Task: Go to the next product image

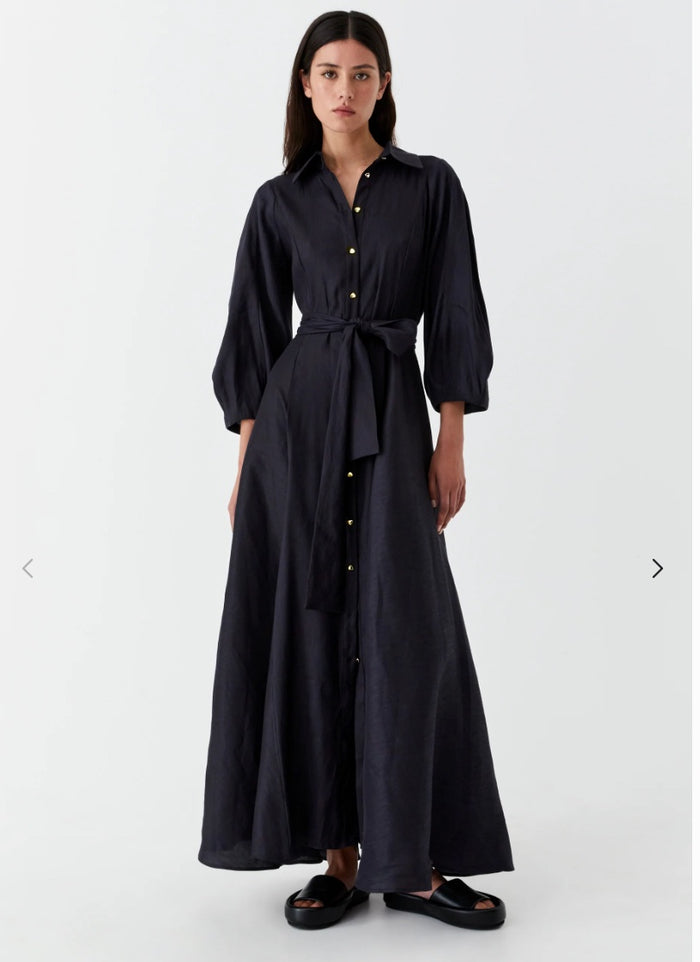Action: coord(657,568)
